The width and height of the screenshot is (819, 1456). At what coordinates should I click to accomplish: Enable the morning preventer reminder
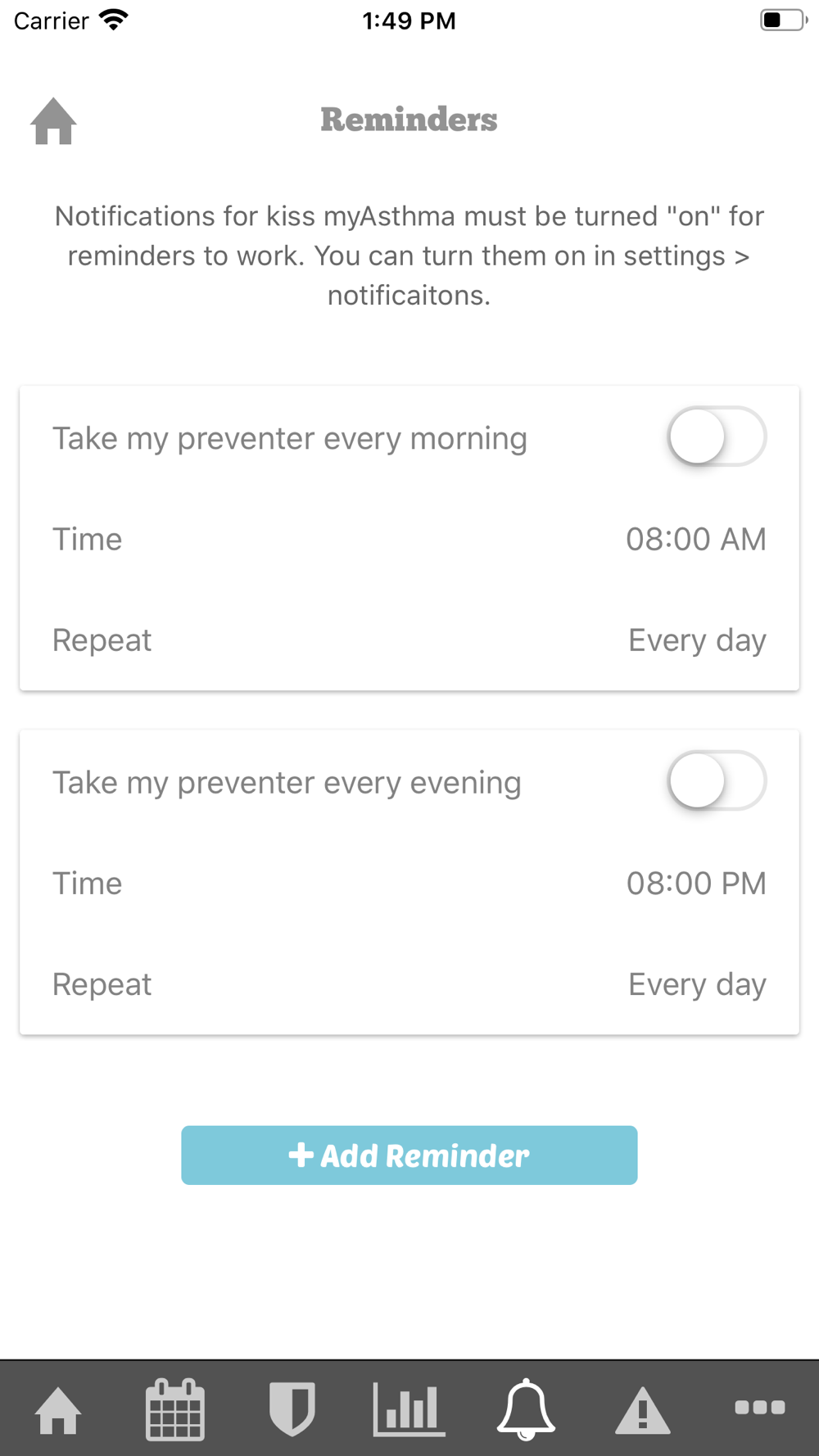tap(717, 436)
